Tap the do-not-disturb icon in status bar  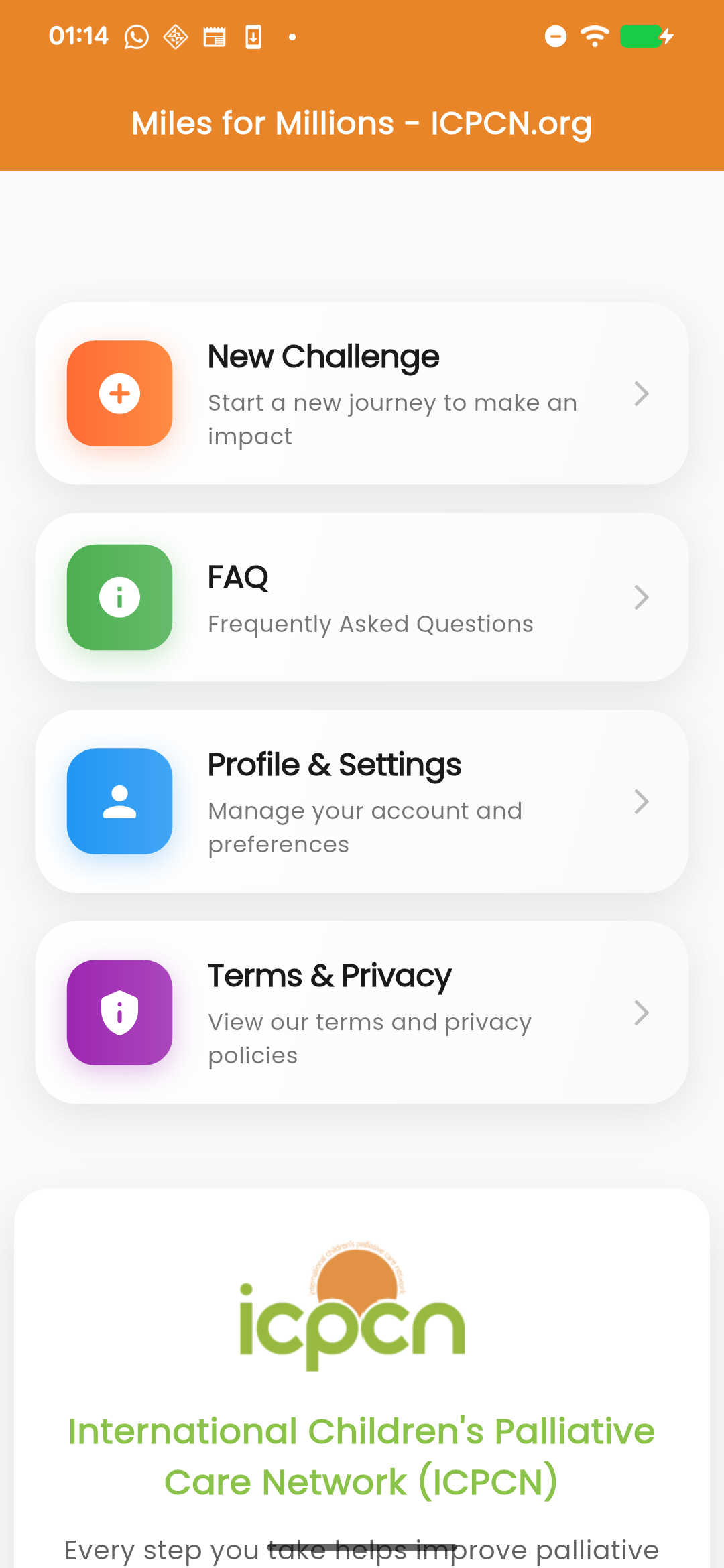coord(555,37)
